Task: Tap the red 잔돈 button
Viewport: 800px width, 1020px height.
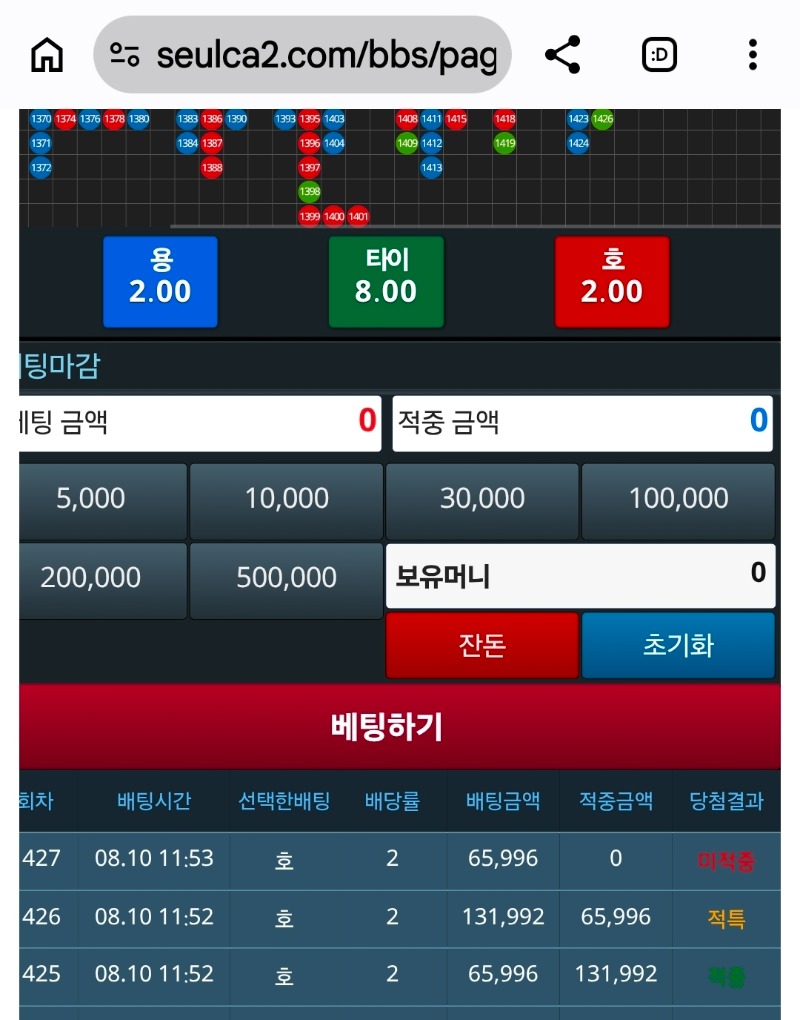Action: [x=482, y=645]
